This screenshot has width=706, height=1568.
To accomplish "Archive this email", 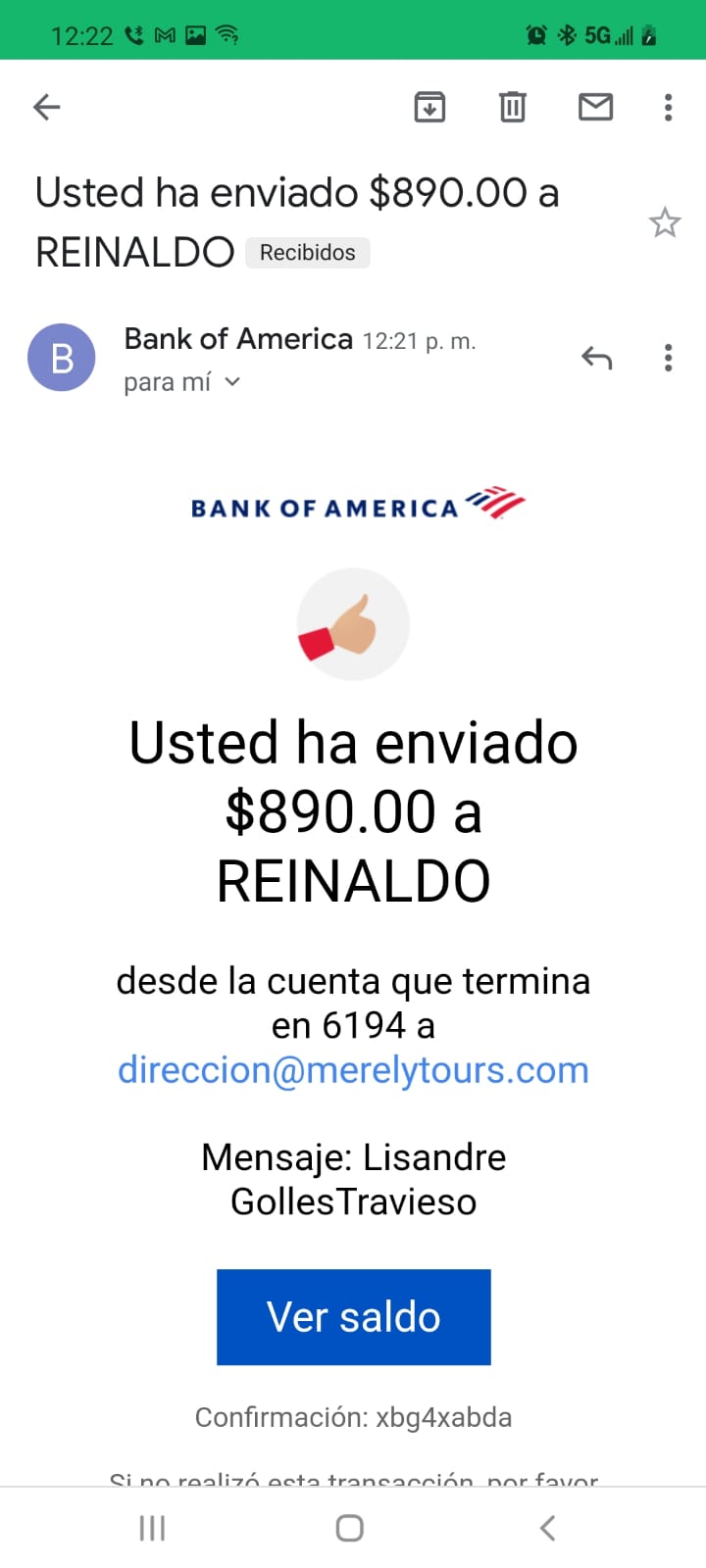I will tap(429, 106).
